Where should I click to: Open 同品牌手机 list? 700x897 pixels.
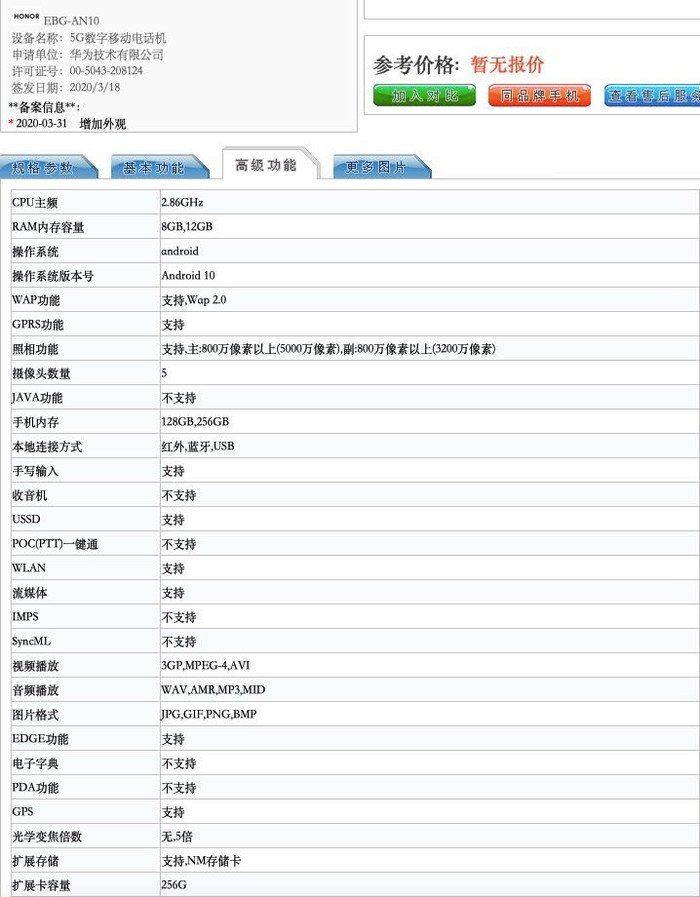(539, 96)
